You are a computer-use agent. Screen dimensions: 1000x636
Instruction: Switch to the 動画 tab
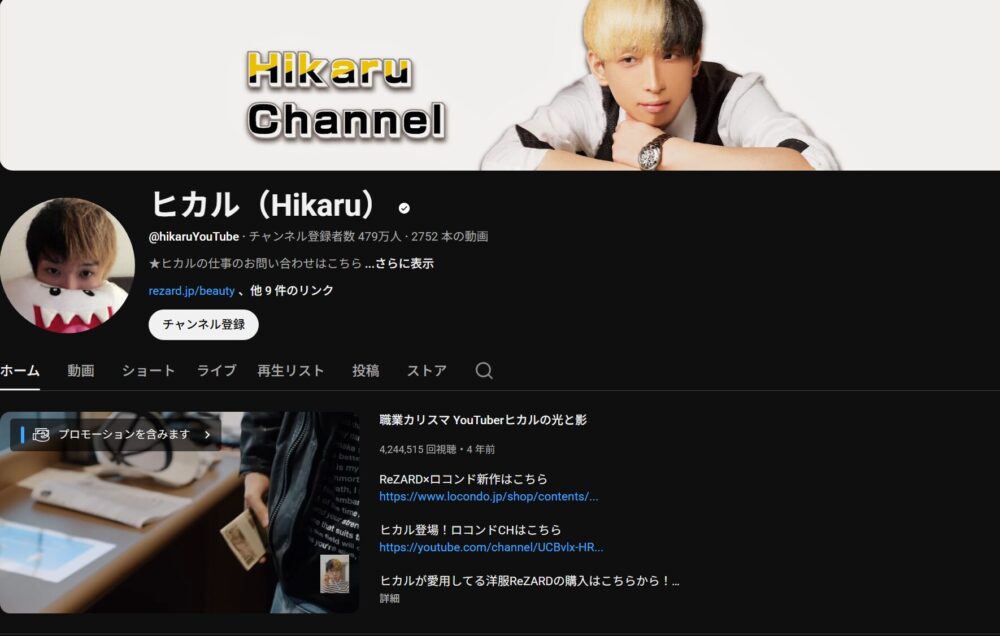point(81,371)
